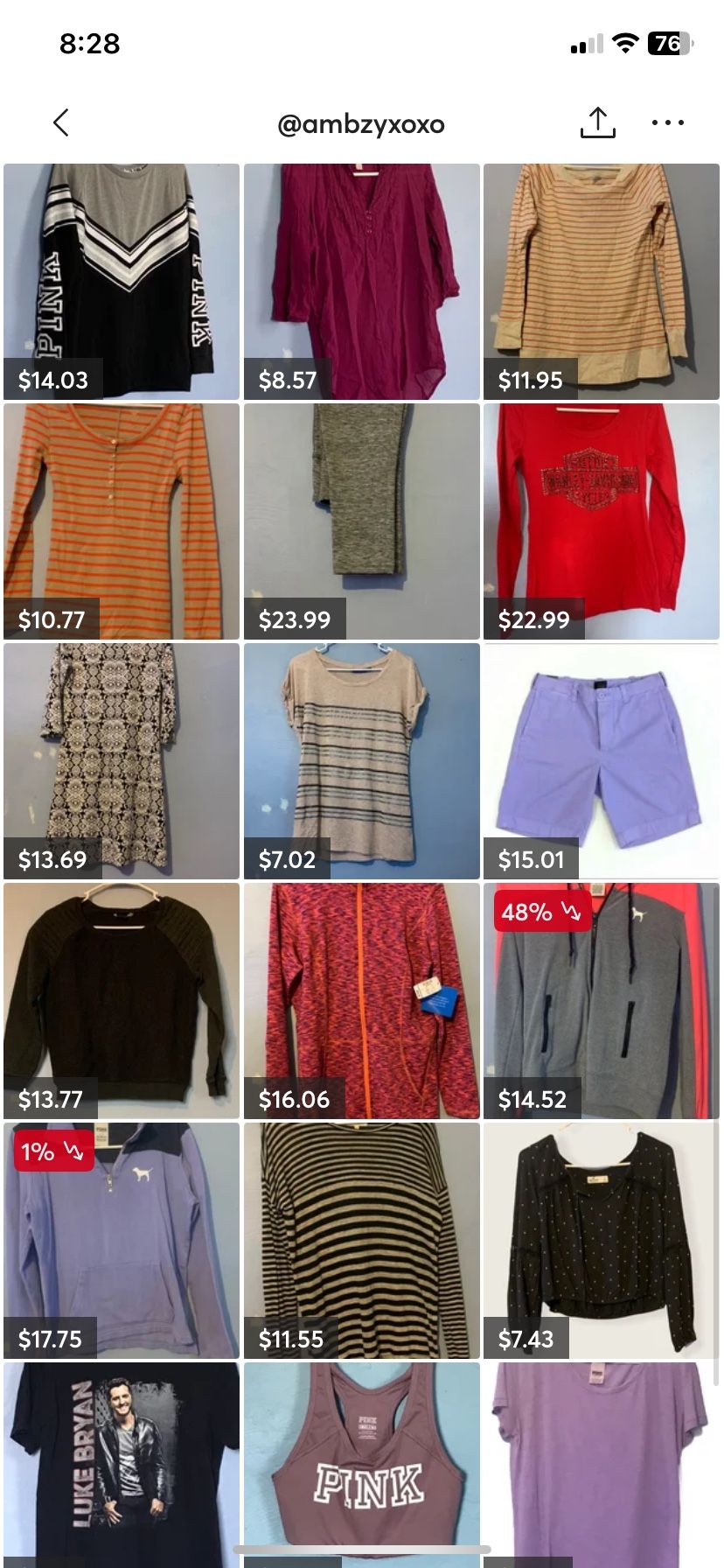Open the Luke Bryan t-shirt listing
This screenshot has height=1568, width=724.
click(121, 1461)
